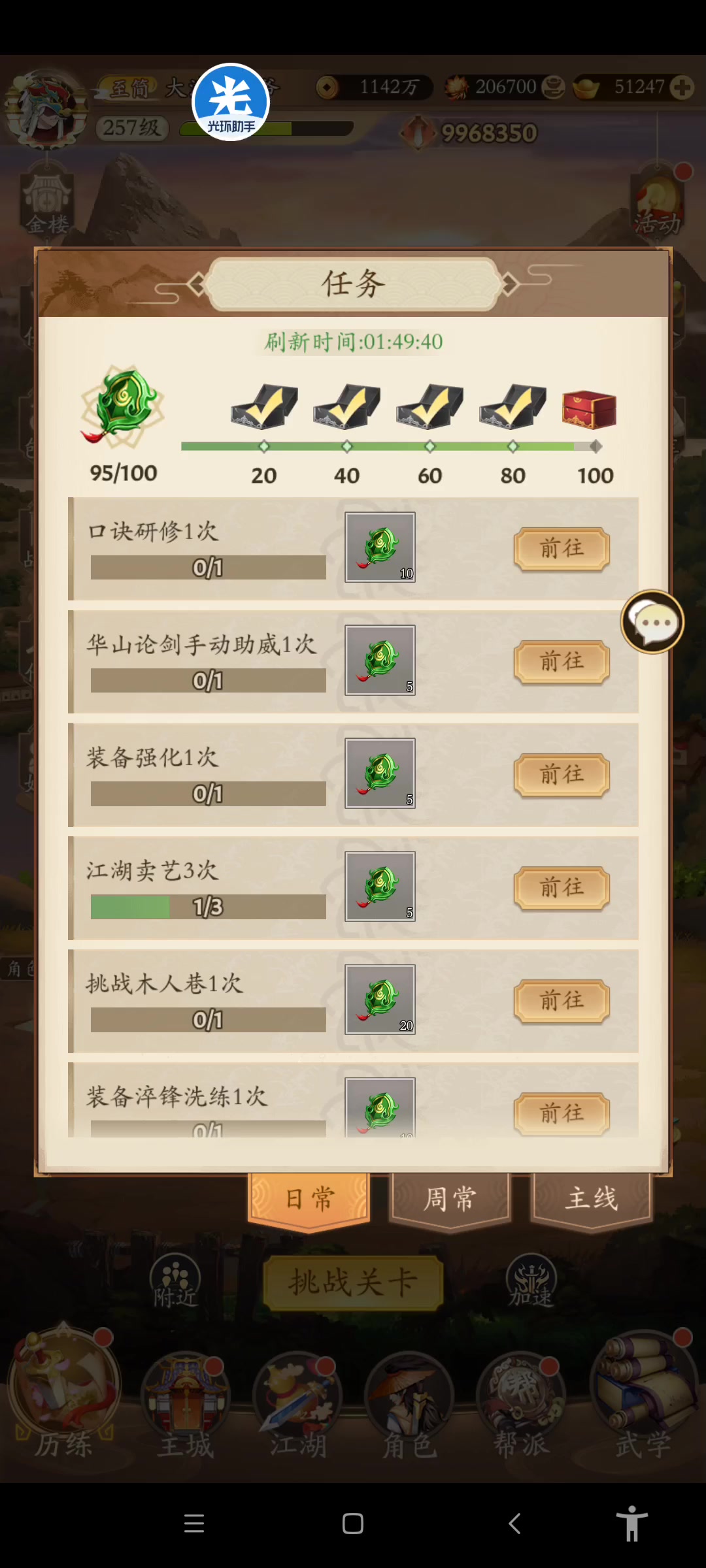
Task: Switch to the 主线 tab
Action: tap(592, 1200)
